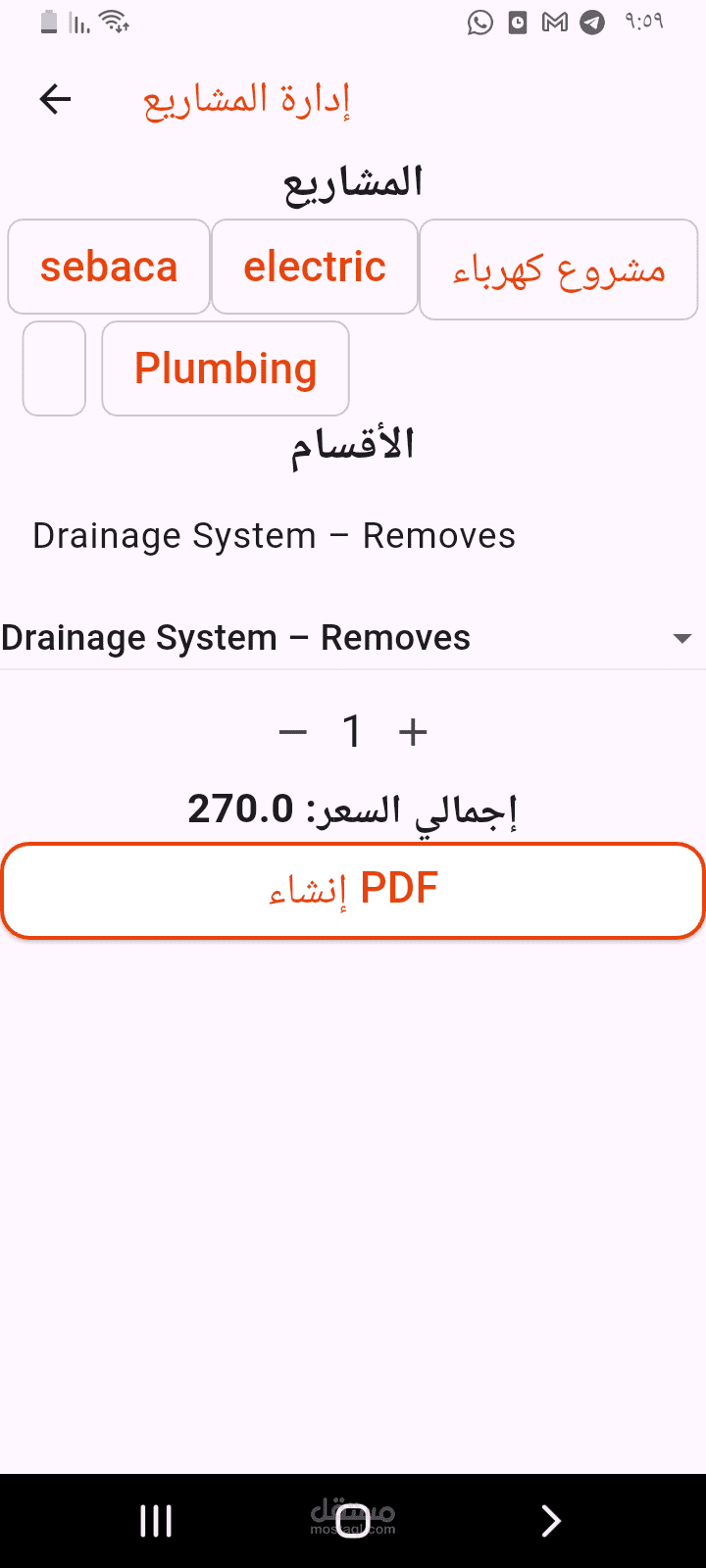Select the Plumbing project chip
Screen dimensions: 706x1568
pos(226,368)
